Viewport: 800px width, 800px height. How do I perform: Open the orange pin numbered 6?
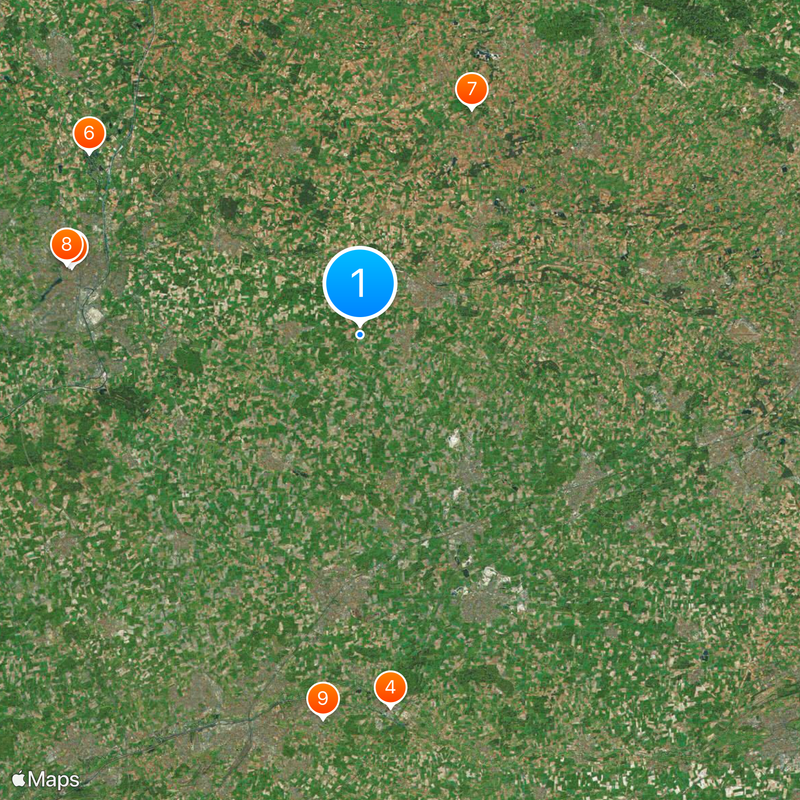click(89, 133)
